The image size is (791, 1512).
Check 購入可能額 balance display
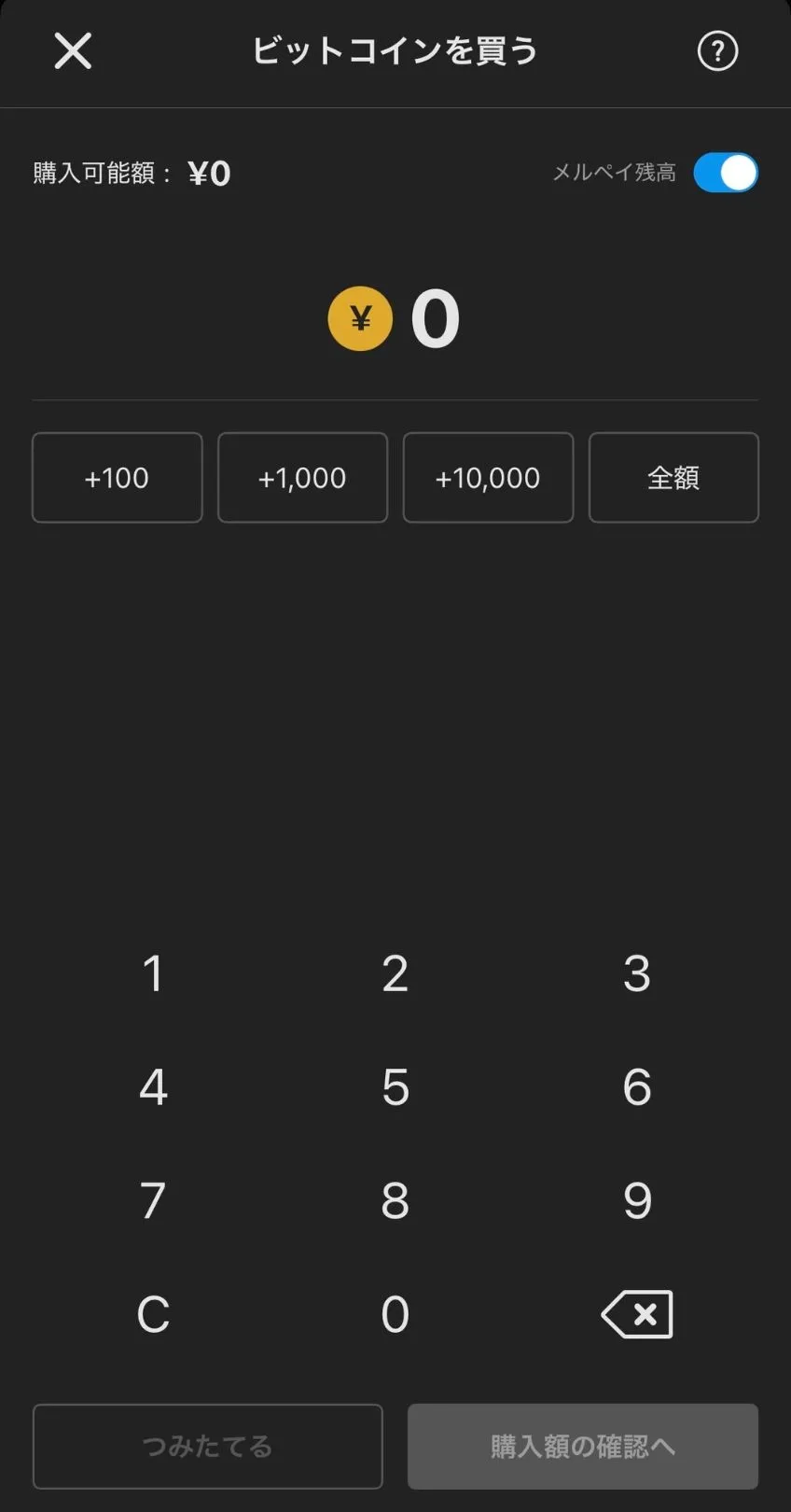pyautogui.click(x=132, y=173)
